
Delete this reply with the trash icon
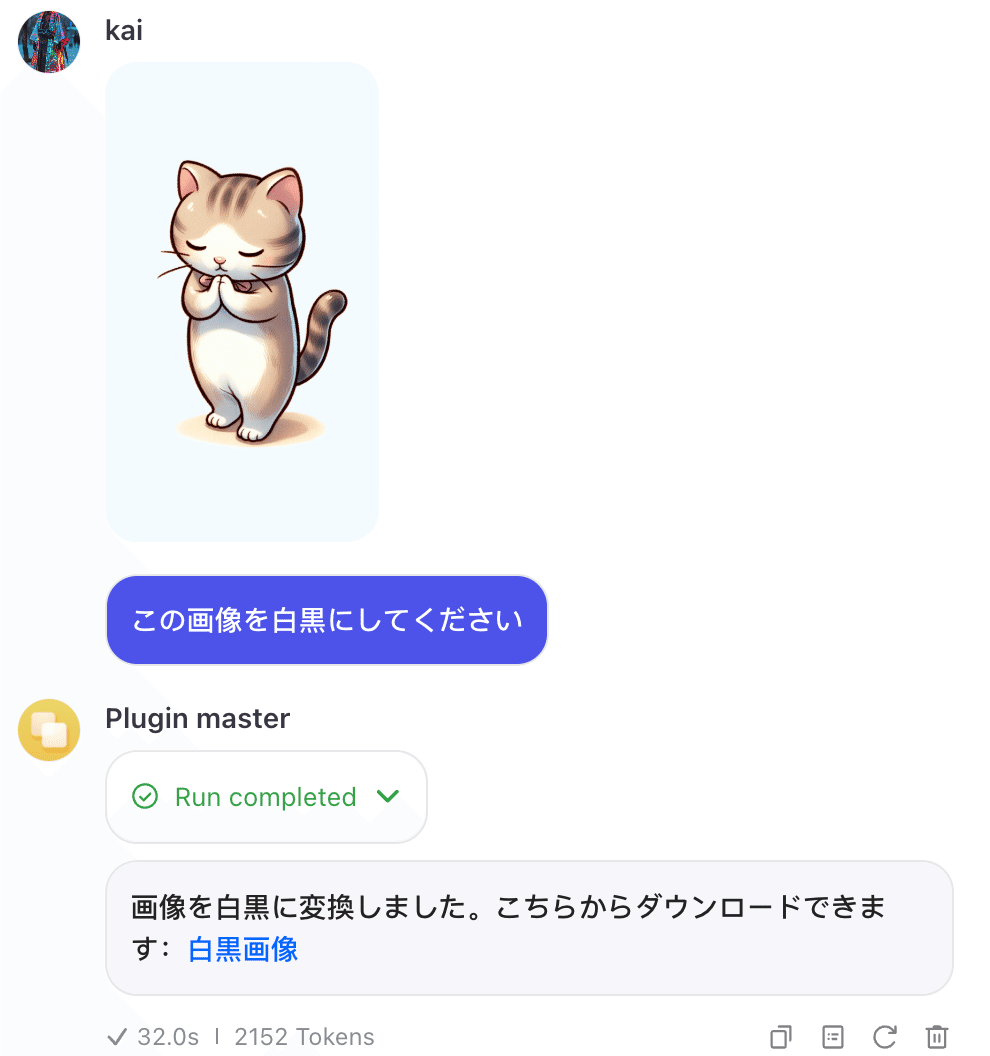[x=936, y=1037]
